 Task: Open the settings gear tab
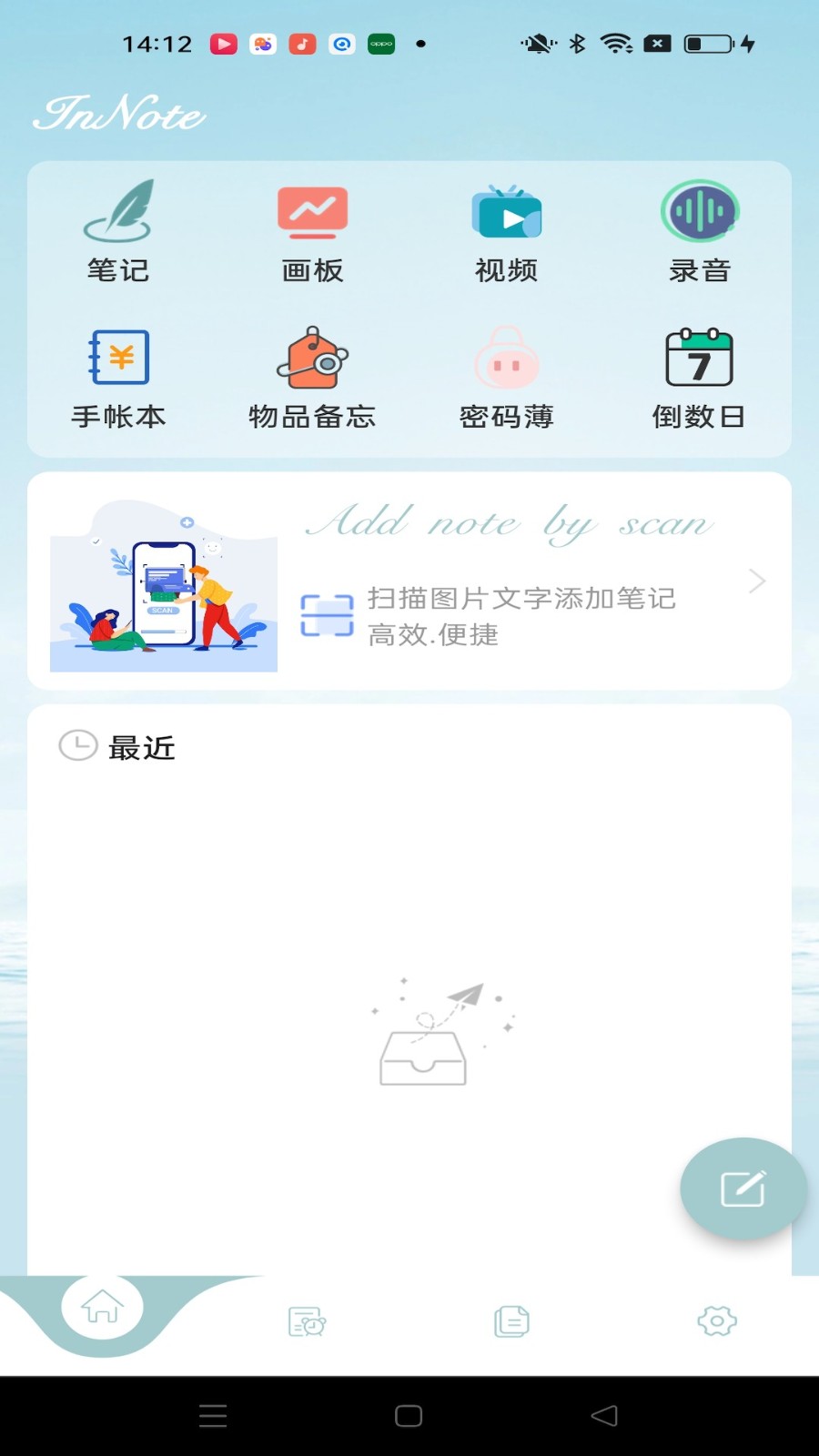point(716,1321)
